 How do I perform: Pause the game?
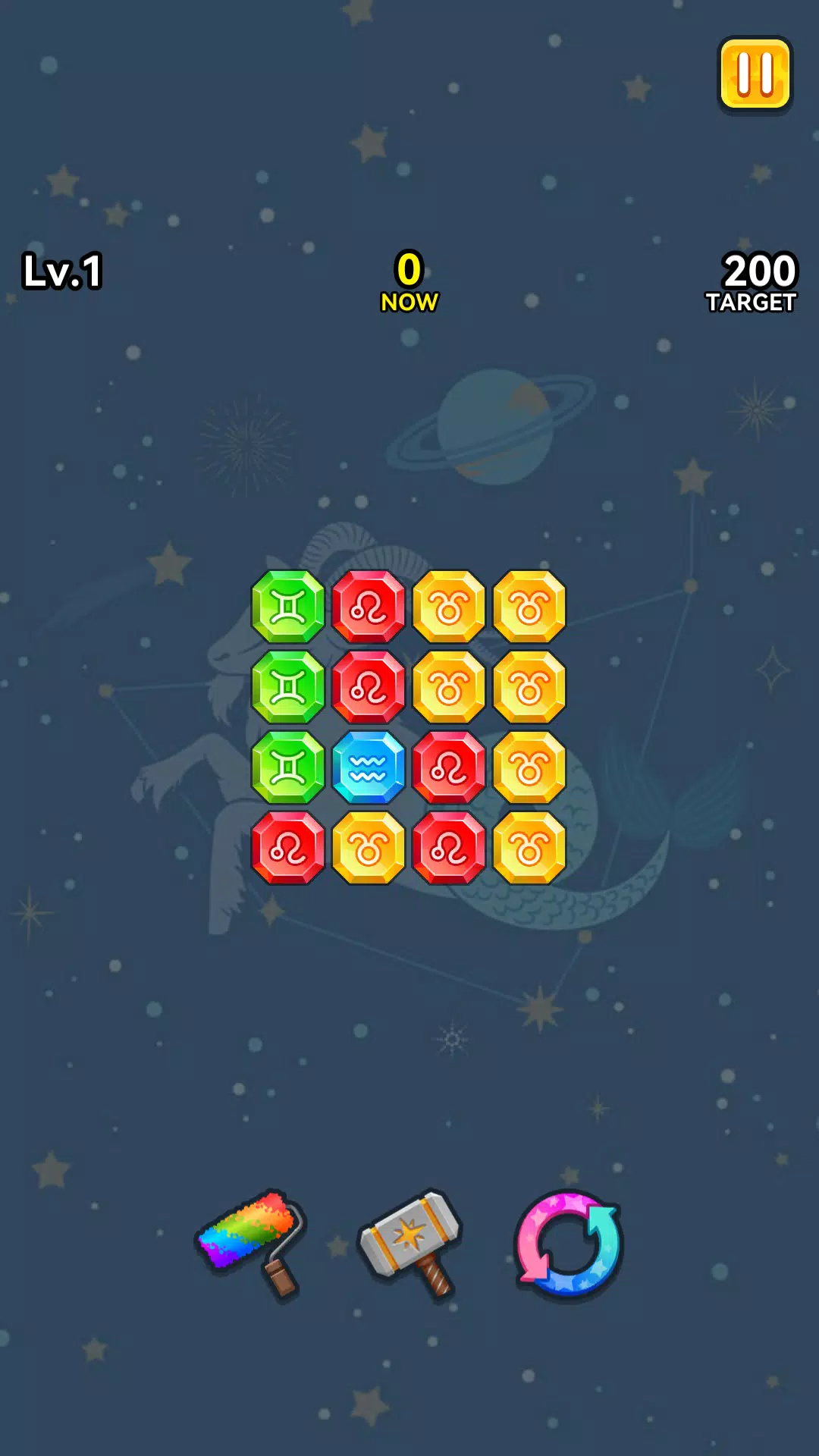click(x=755, y=74)
